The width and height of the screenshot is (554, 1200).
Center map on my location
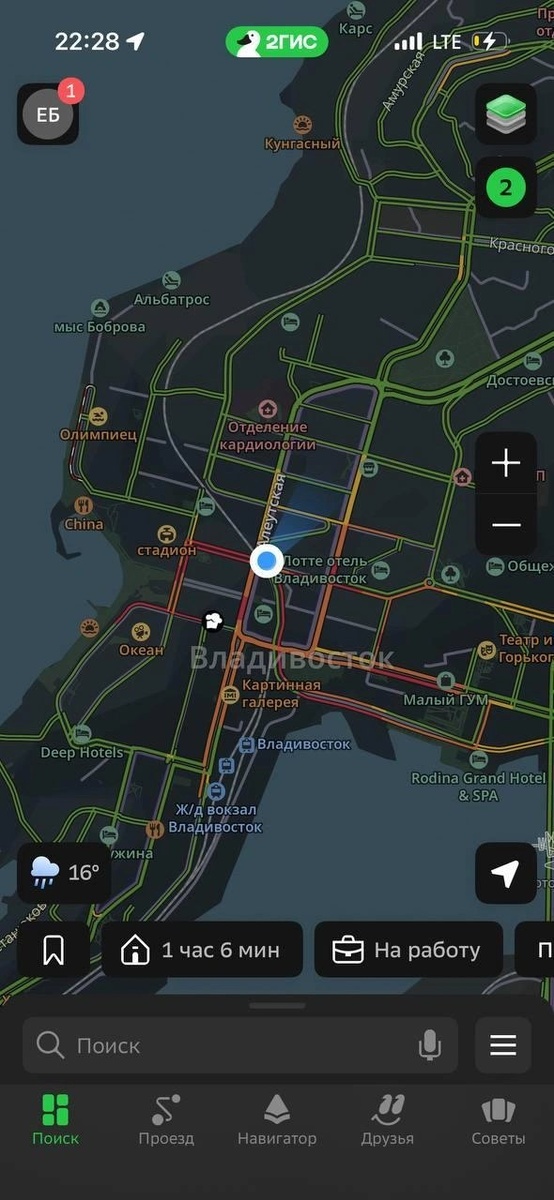[506, 874]
